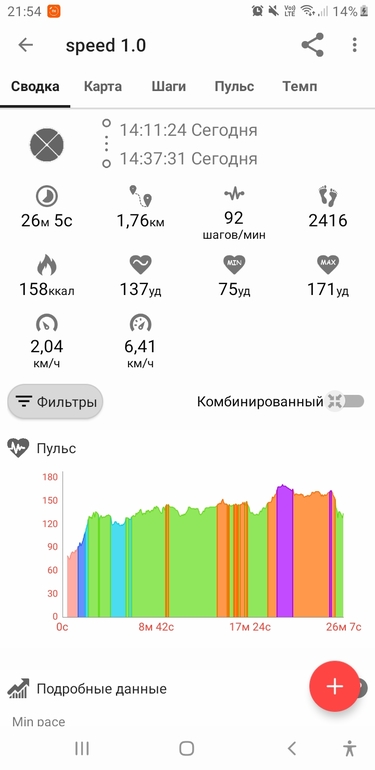Open the Пульс tab
Viewport: 375px width, 770px height.
point(234,87)
